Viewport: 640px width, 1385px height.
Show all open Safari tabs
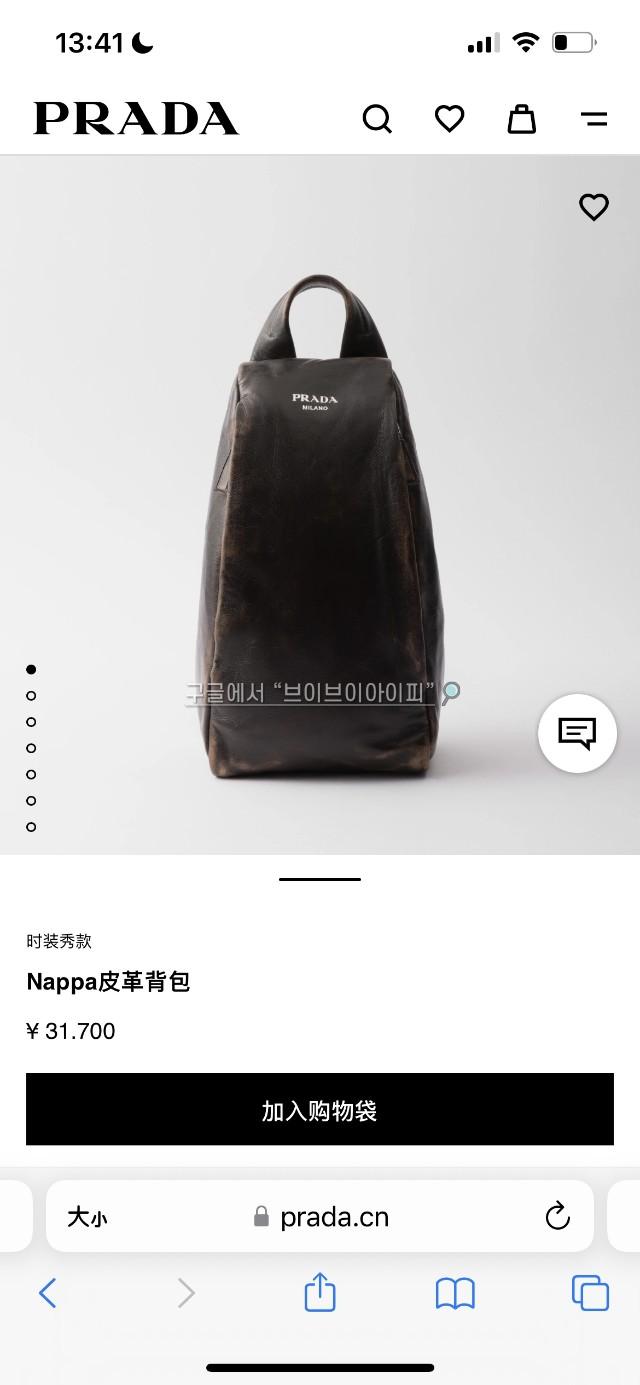click(590, 1293)
